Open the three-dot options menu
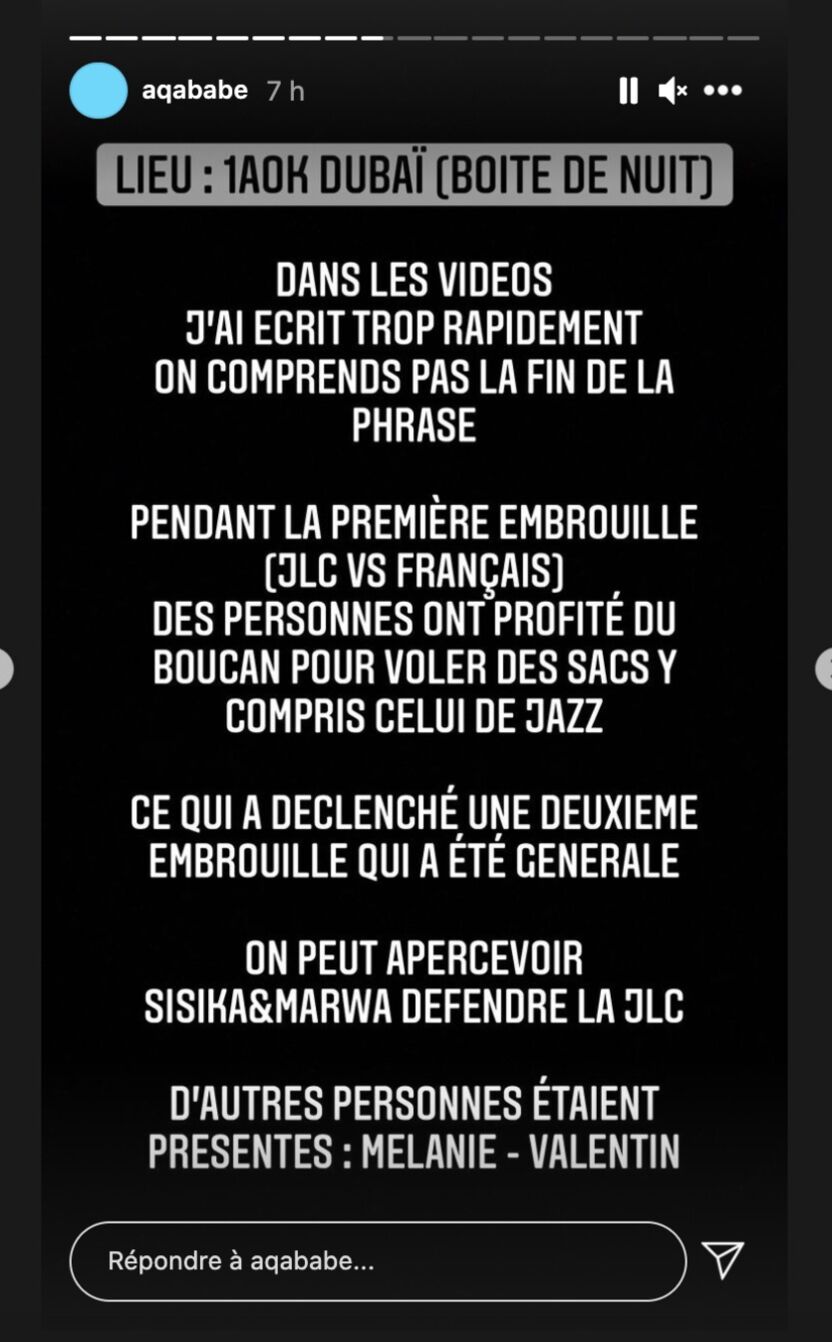Image resolution: width=832 pixels, height=1342 pixels. point(722,91)
